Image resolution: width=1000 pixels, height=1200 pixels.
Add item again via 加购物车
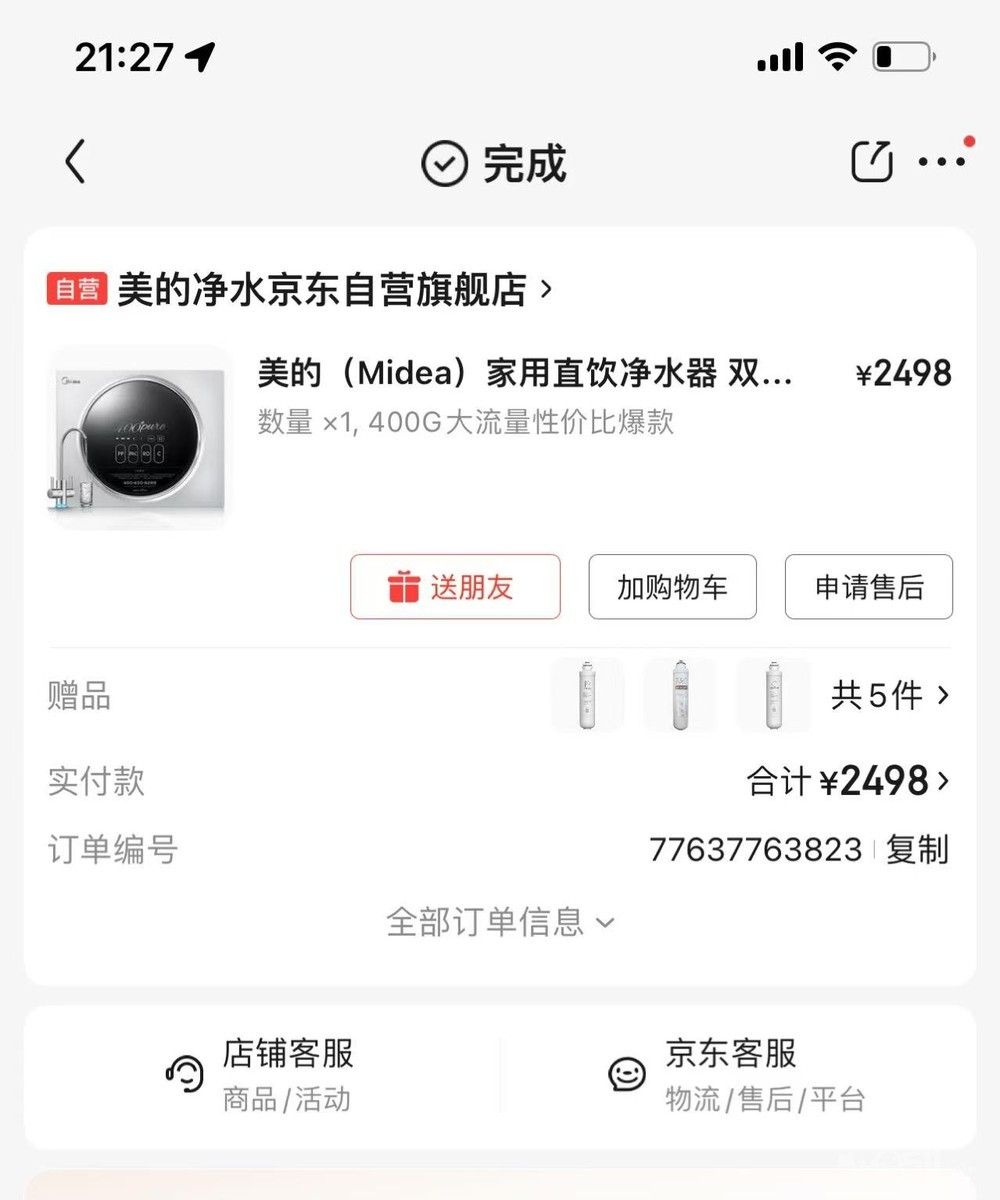[672, 587]
